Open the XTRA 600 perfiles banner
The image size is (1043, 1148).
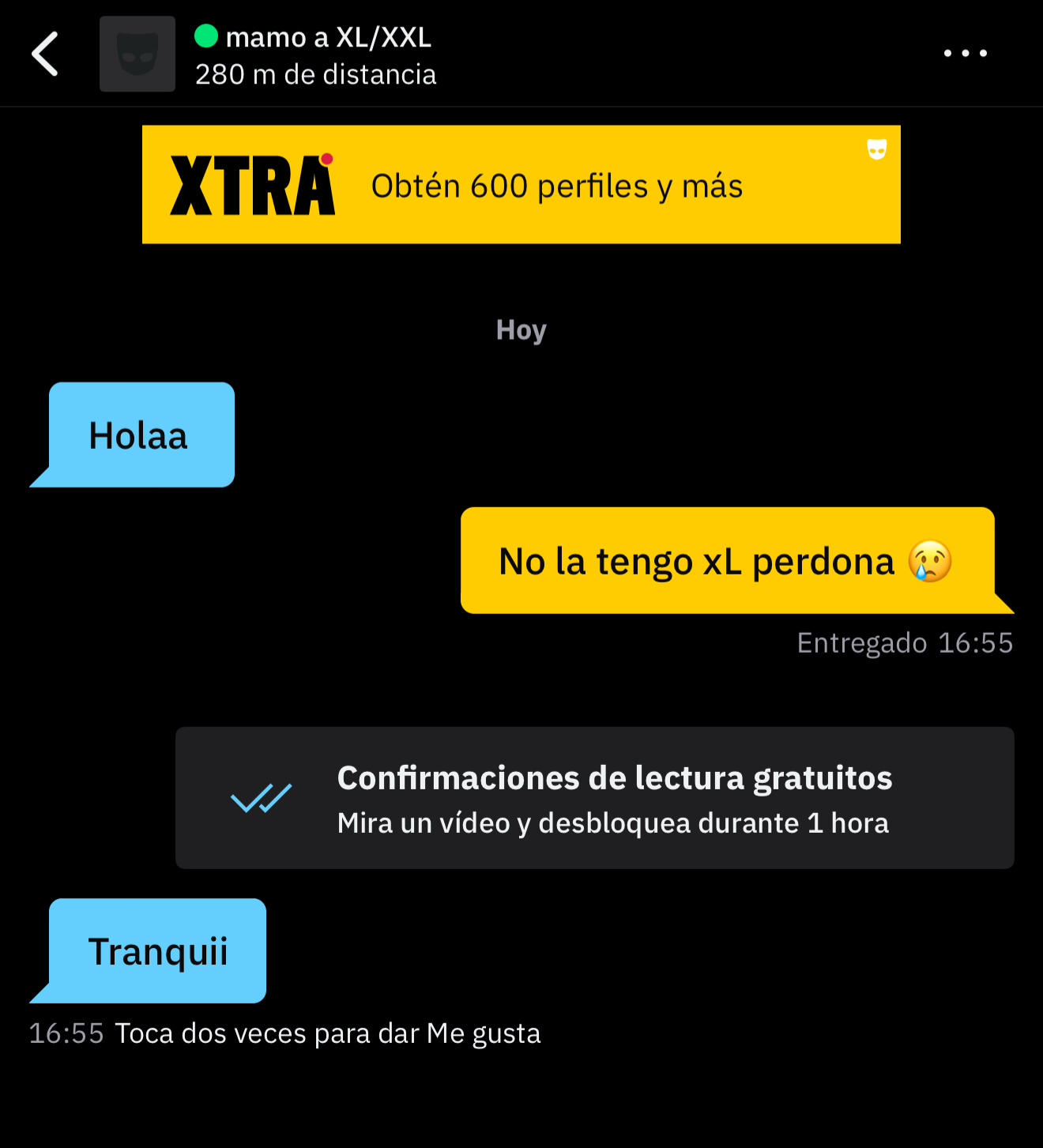tap(521, 185)
